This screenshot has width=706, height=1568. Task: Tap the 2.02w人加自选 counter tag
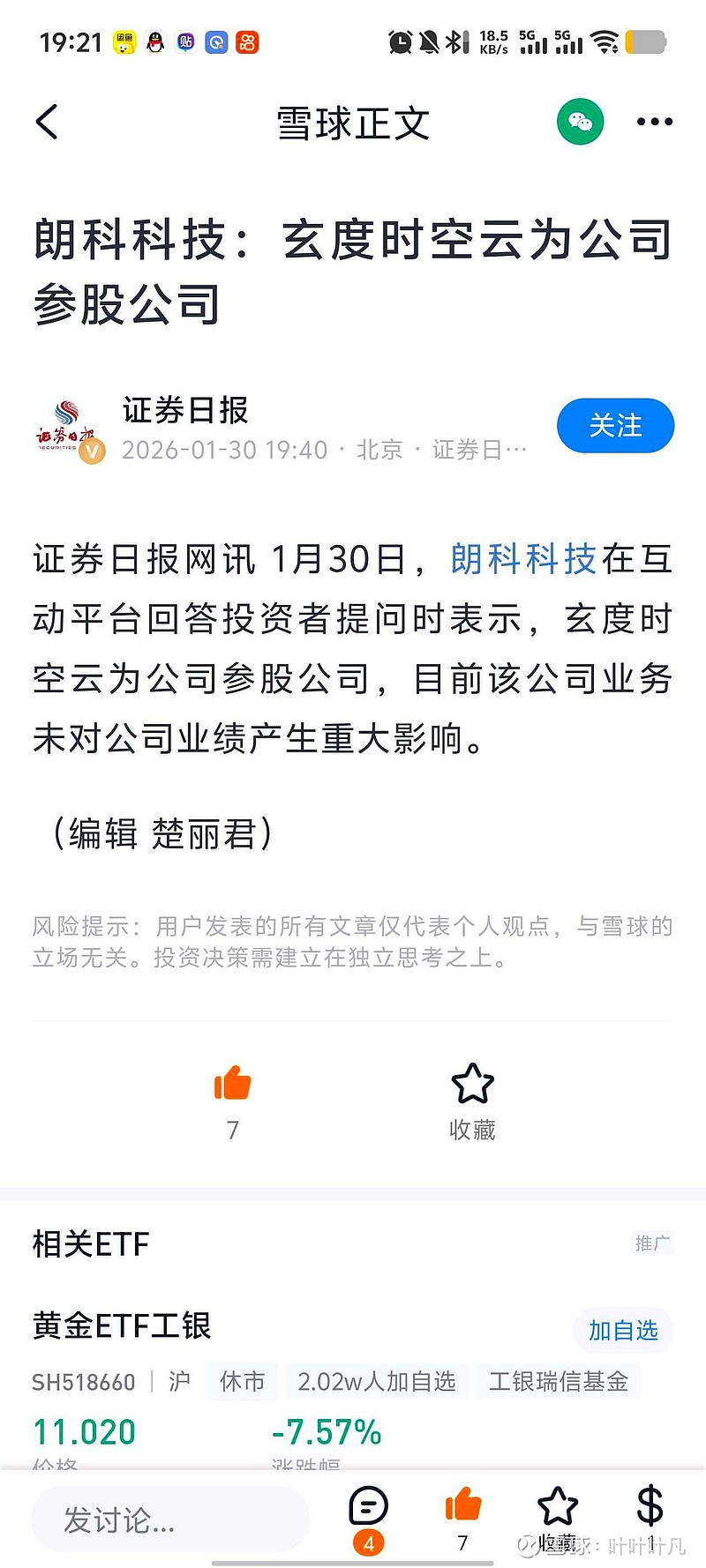377,1382
